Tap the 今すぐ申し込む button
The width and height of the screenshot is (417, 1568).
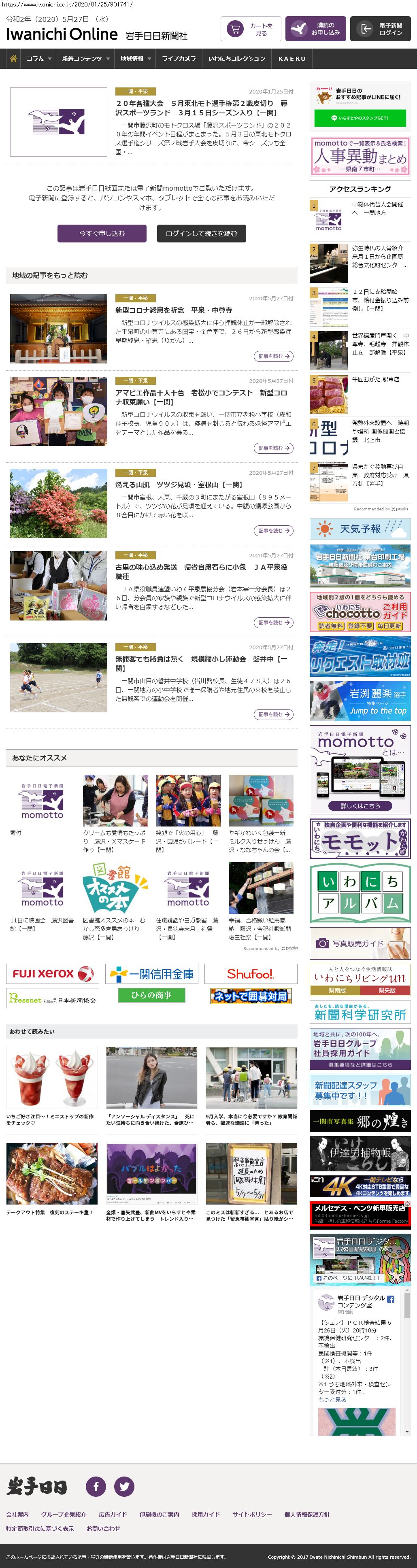pyautogui.click(x=102, y=233)
